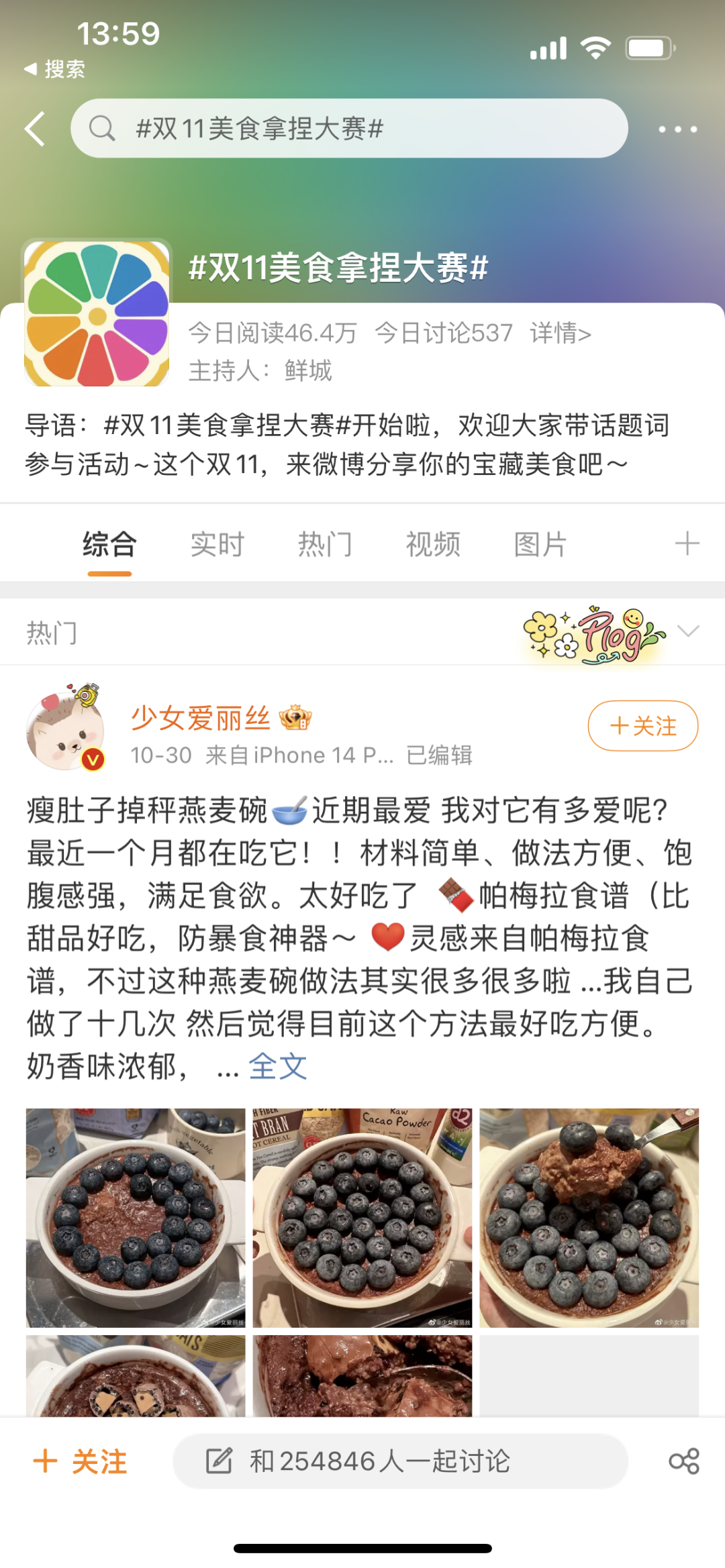The width and height of the screenshot is (725, 1568).
Task: Switch to the 热门 tab
Action: pos(325,544)
